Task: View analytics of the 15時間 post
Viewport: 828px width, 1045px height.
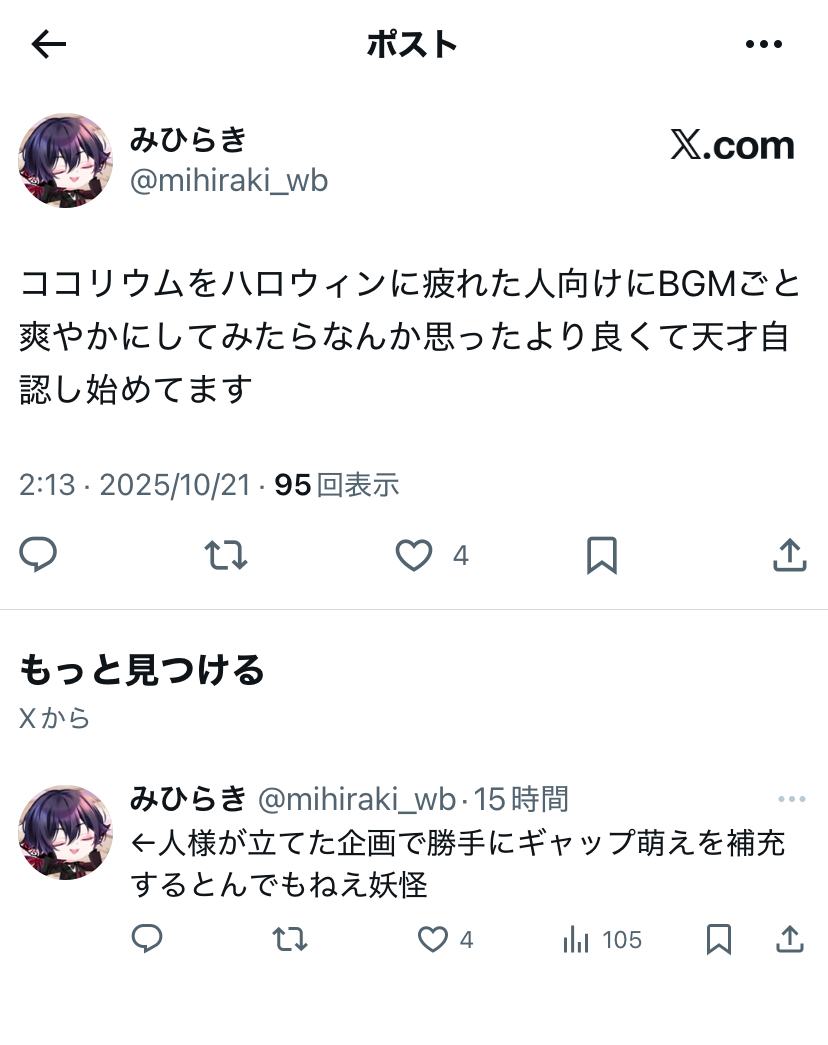Action: (x=576, y=939)
